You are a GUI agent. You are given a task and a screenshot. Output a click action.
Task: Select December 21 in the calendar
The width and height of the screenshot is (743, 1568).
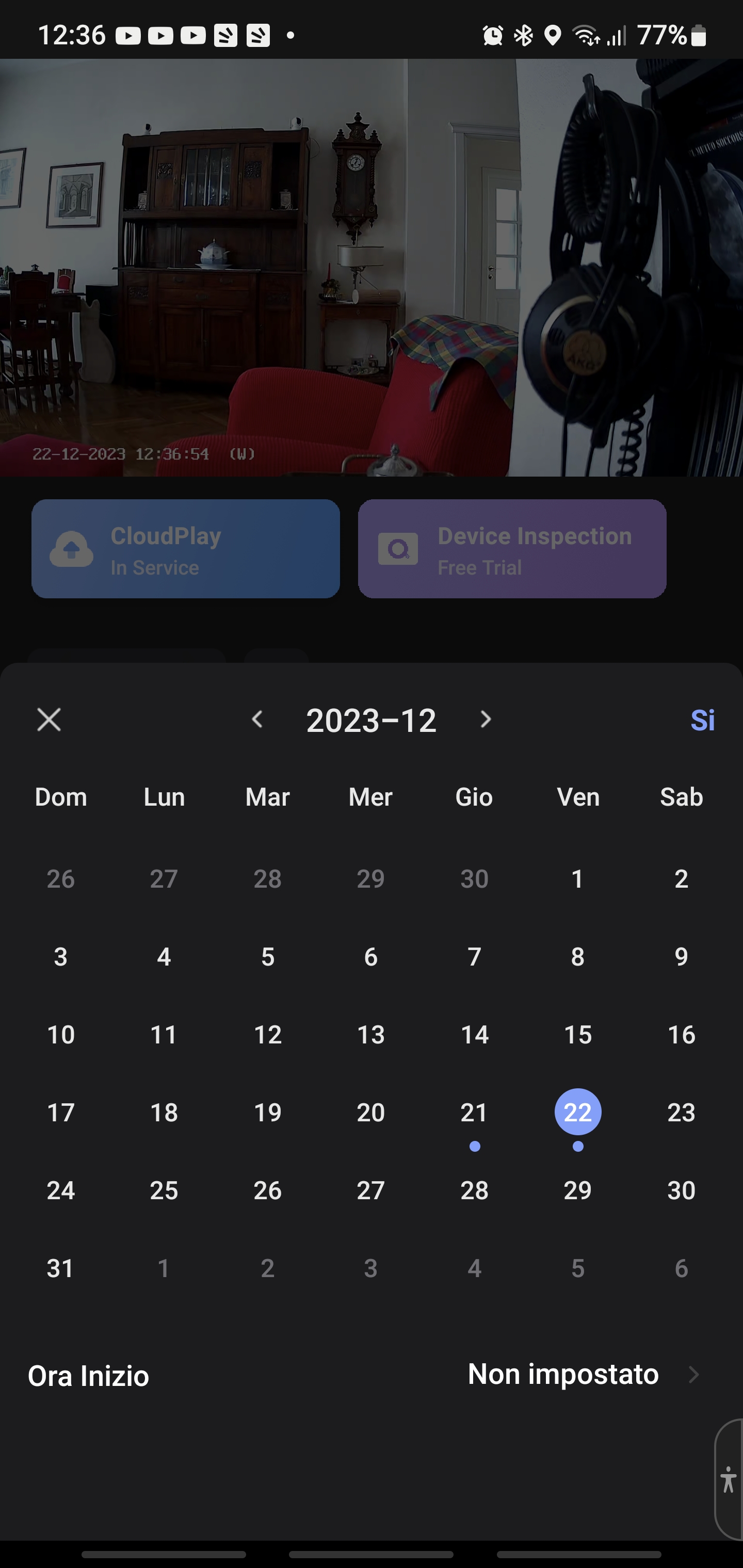(474, 1112)
